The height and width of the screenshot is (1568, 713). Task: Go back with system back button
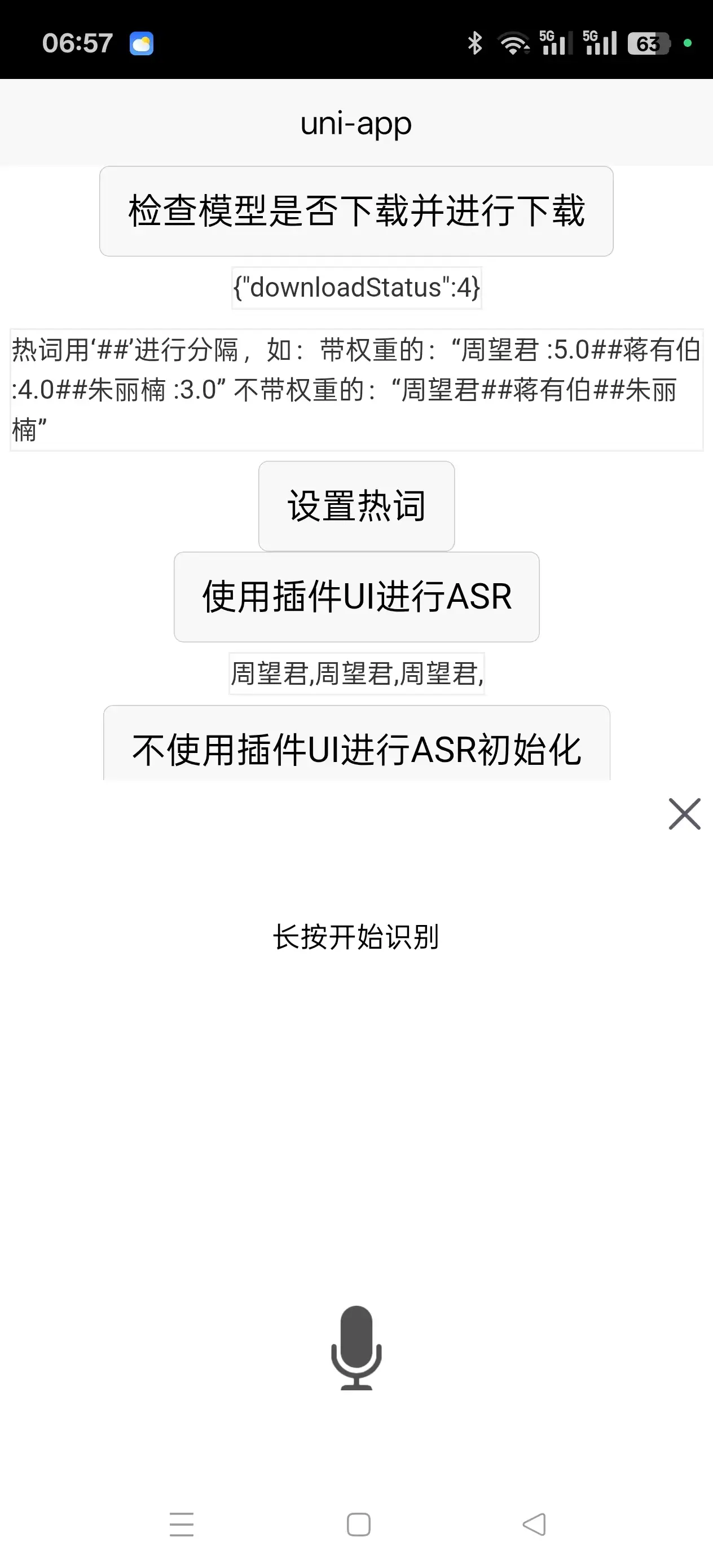(534, 1524)
